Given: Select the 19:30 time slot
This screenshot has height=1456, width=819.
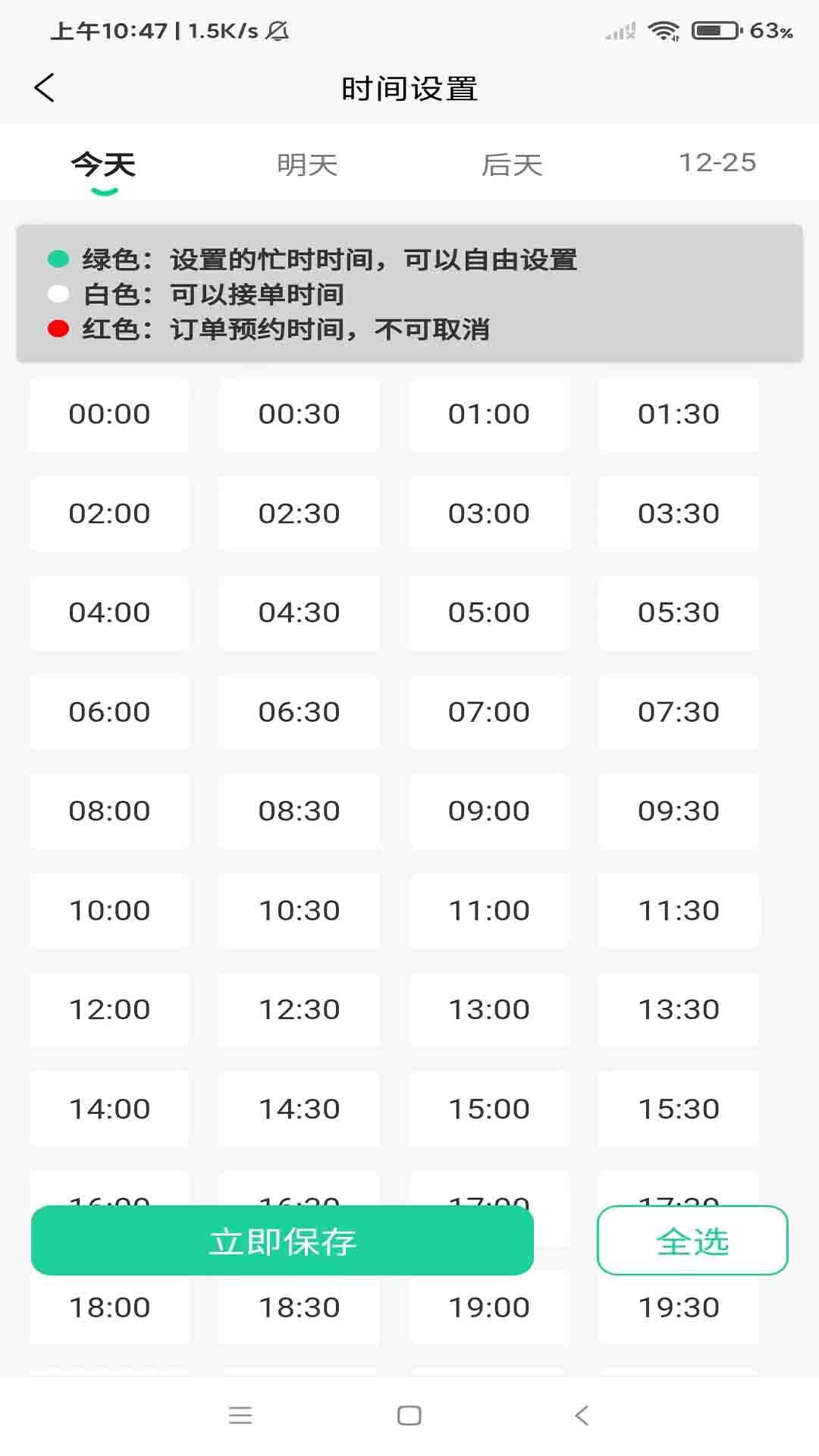Looking at the screenshot, I should pos(678,1307).
